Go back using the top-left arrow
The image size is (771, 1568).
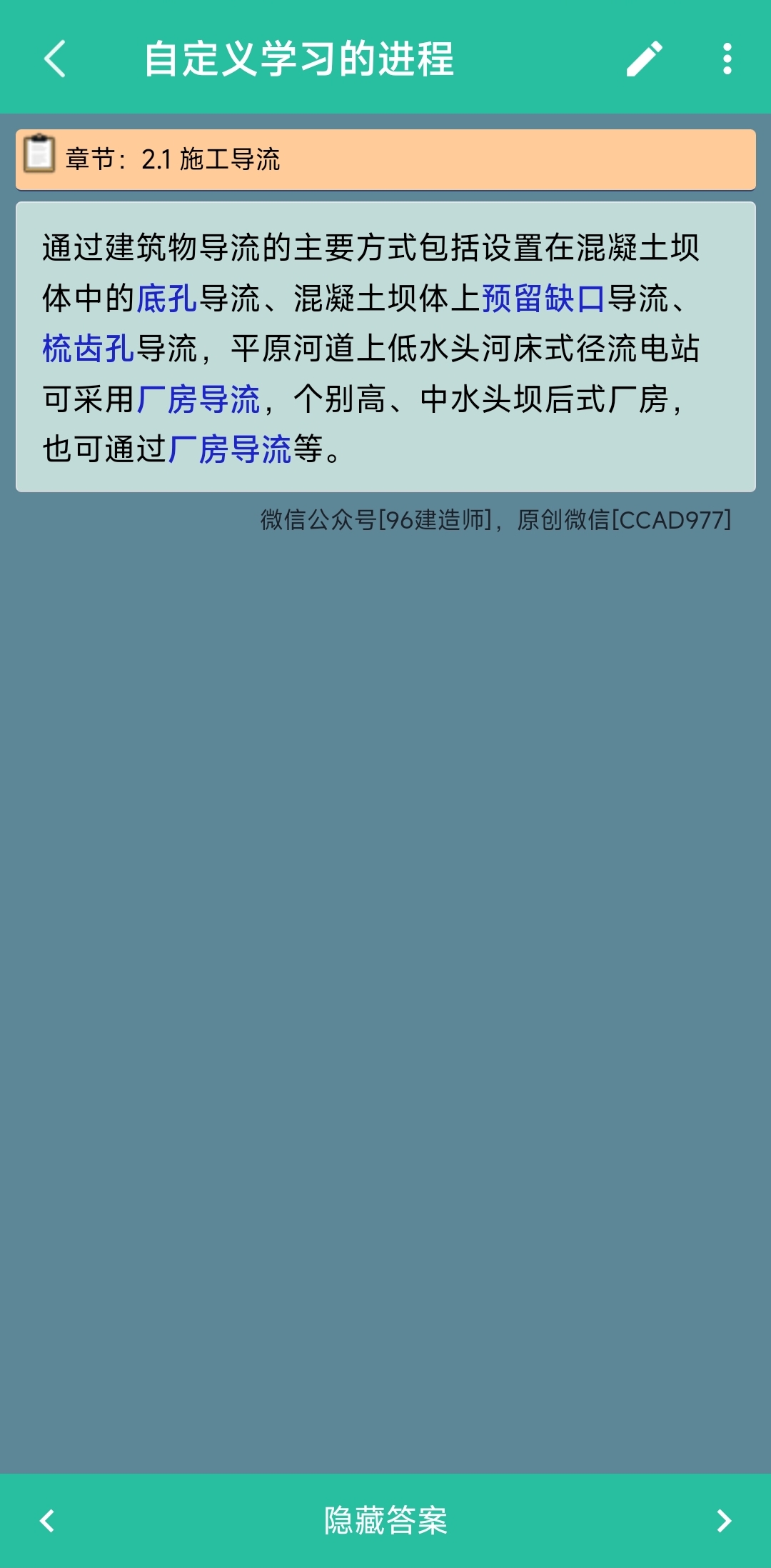pyautogui.click(x=55, y=59)
